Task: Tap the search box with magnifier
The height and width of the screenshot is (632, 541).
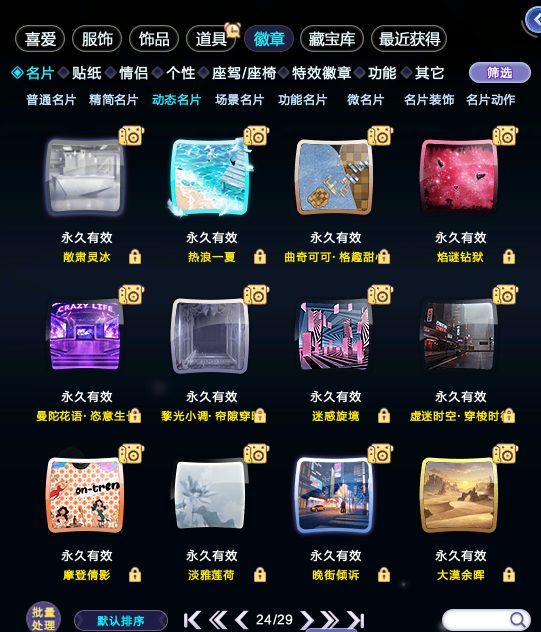Action: pos(486,619)
